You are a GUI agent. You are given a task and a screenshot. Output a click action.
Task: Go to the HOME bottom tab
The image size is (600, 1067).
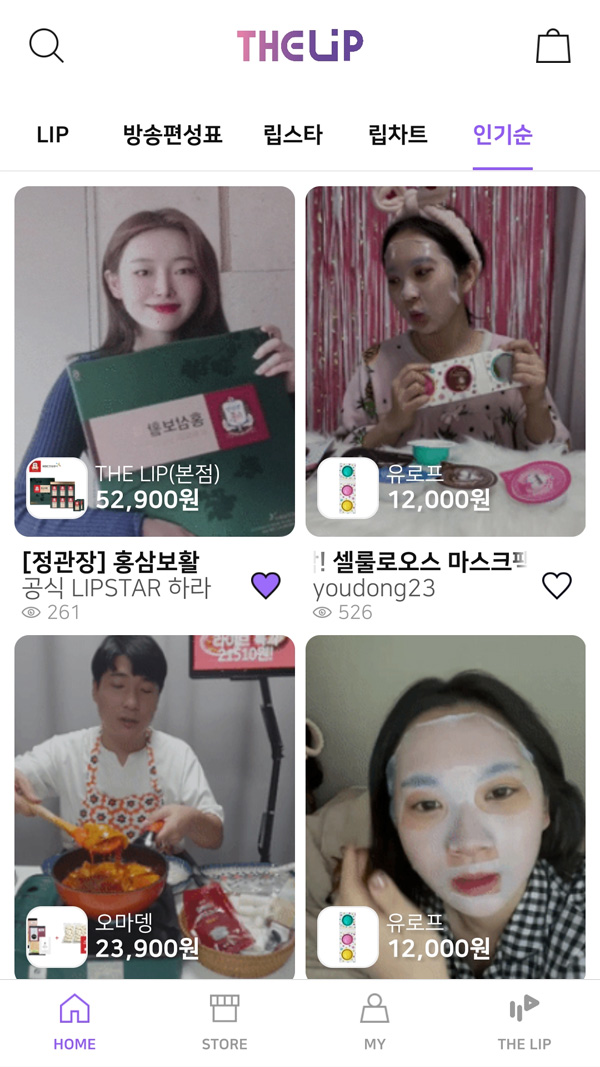pyautogui.click(x=75, y=1022)
